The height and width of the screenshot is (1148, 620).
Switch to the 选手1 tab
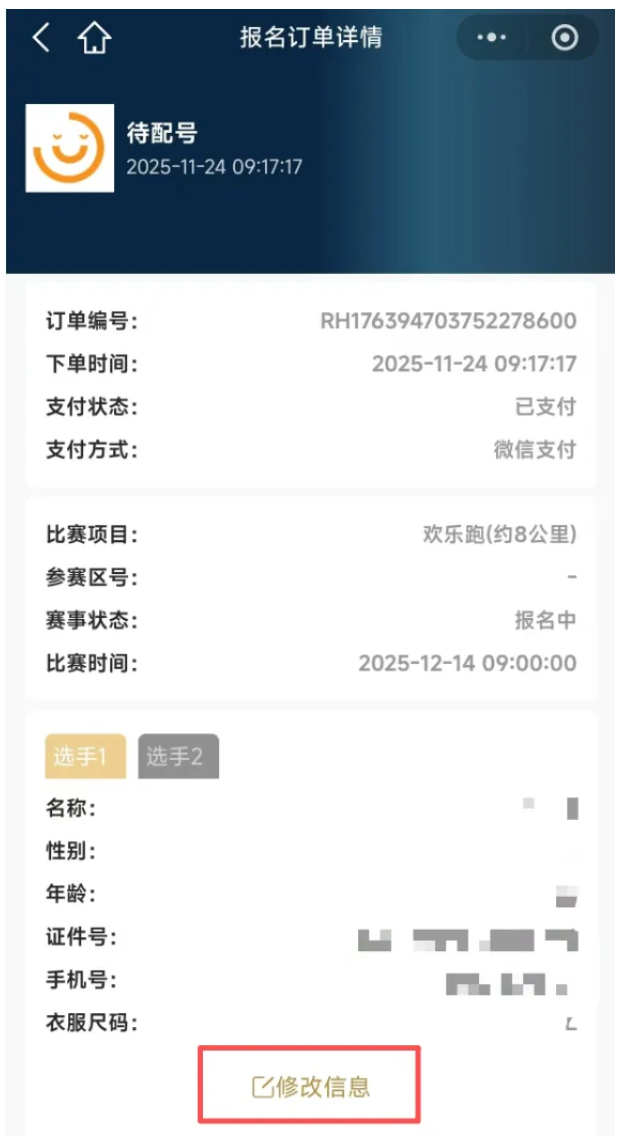click(85, 757)
